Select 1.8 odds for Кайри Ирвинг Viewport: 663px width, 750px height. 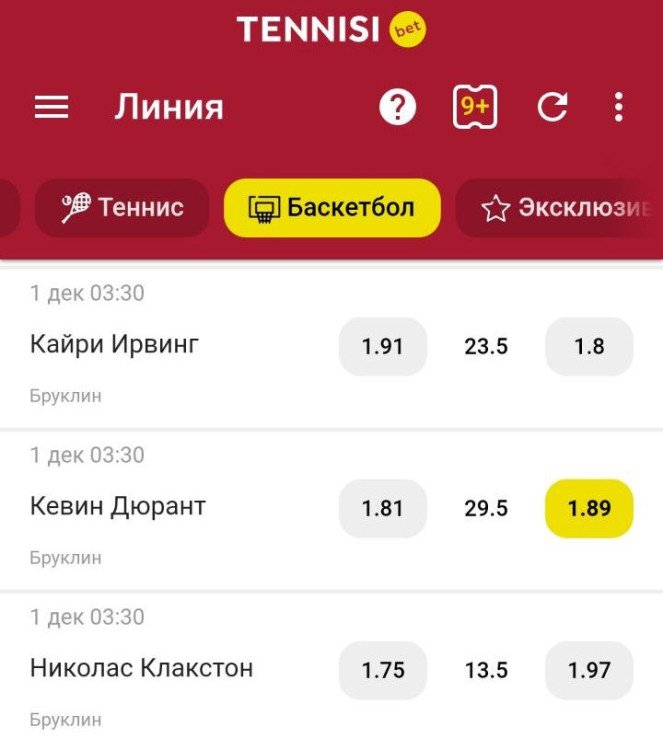click(x=589, y=347)
